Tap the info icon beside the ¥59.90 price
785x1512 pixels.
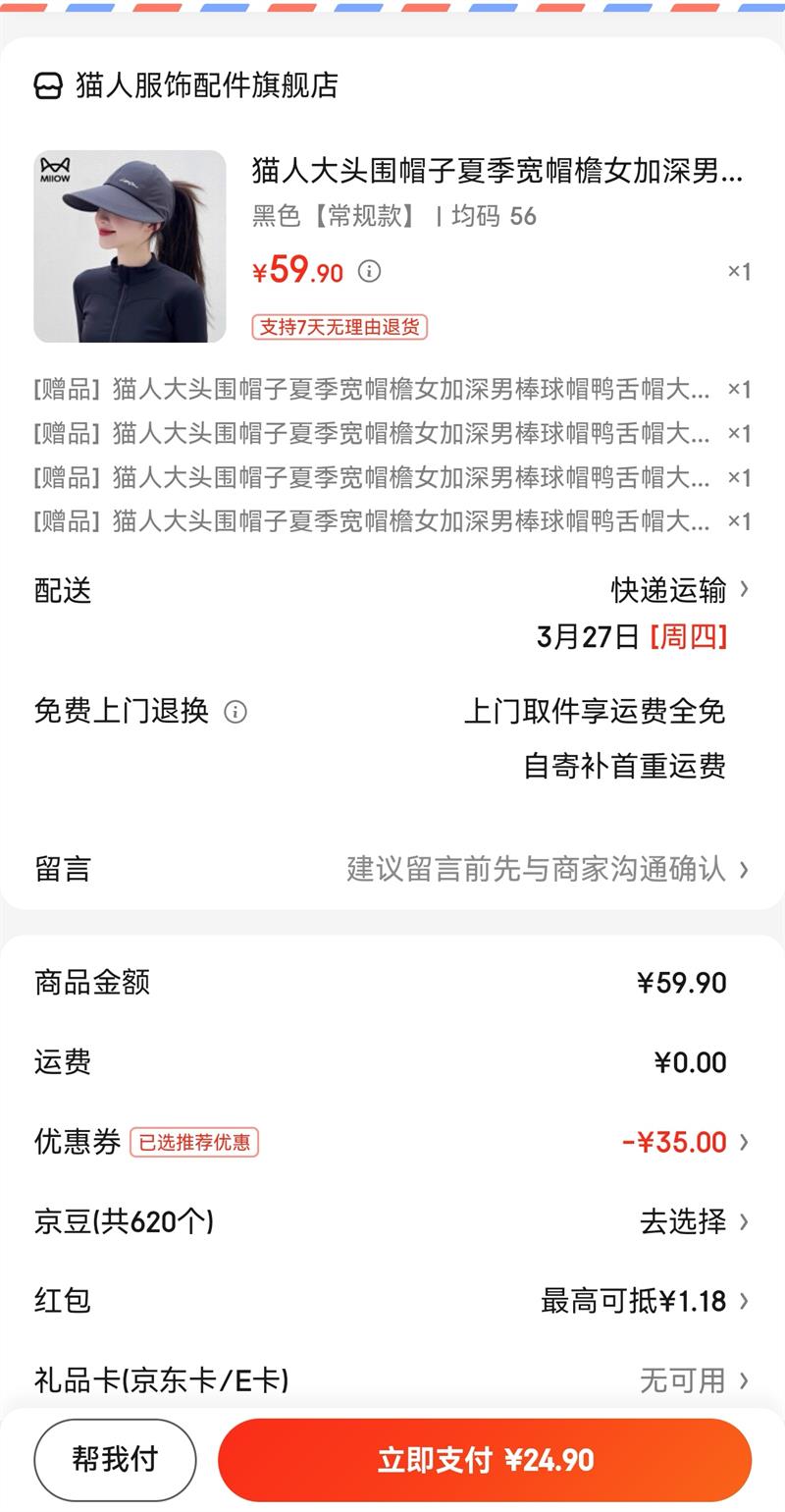click(369, 271)
